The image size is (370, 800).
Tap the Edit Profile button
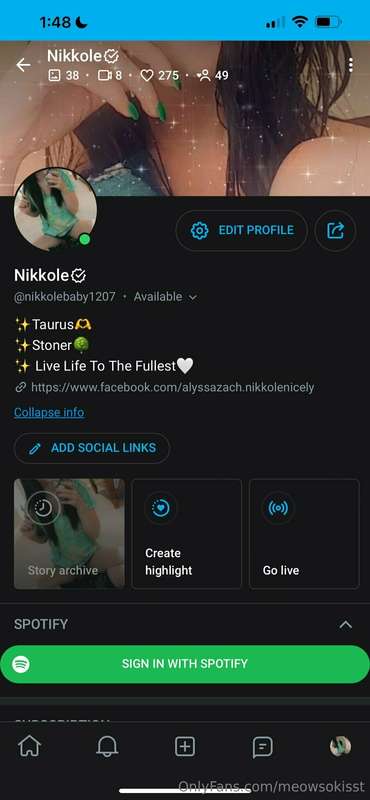pos(242,231)
